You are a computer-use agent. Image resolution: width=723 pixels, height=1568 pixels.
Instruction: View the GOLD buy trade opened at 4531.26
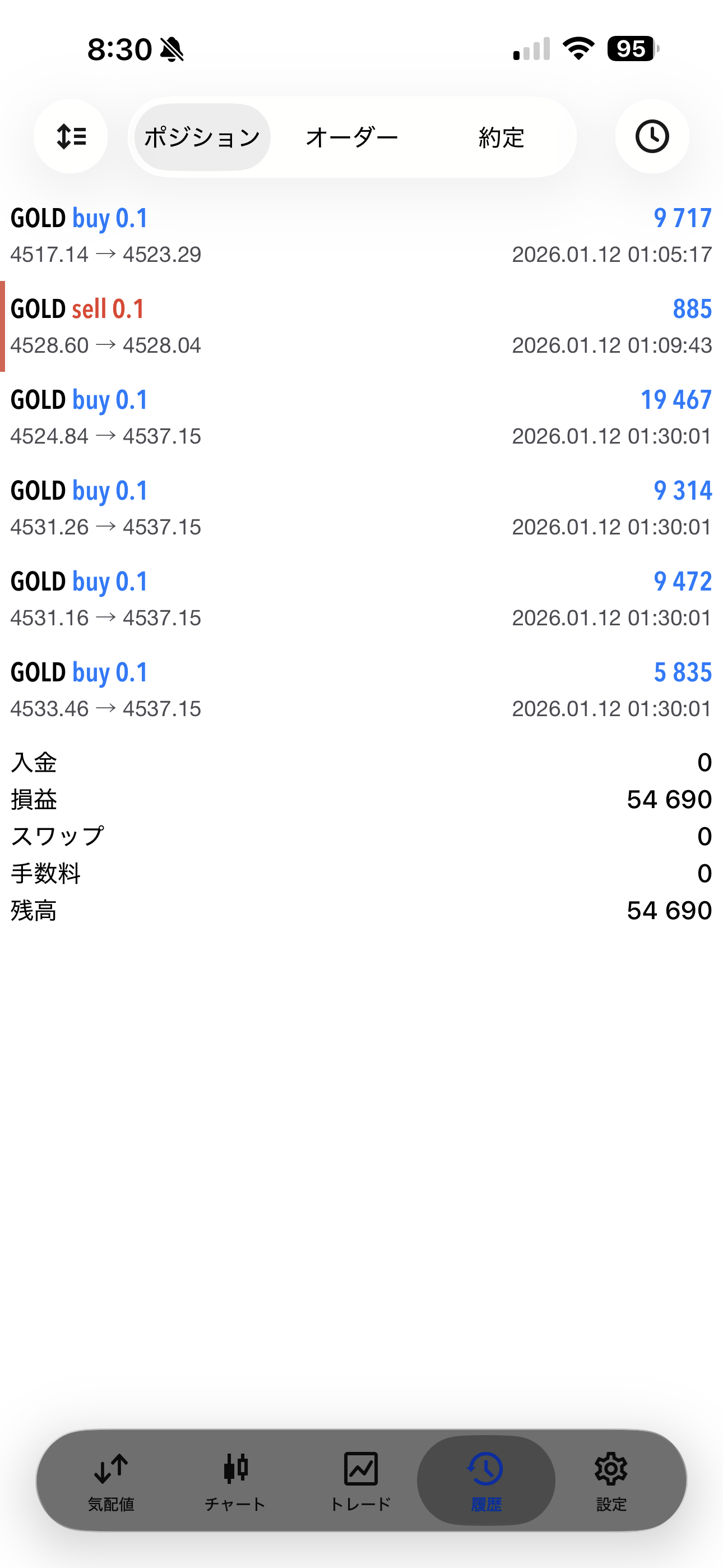coord(361,508)
